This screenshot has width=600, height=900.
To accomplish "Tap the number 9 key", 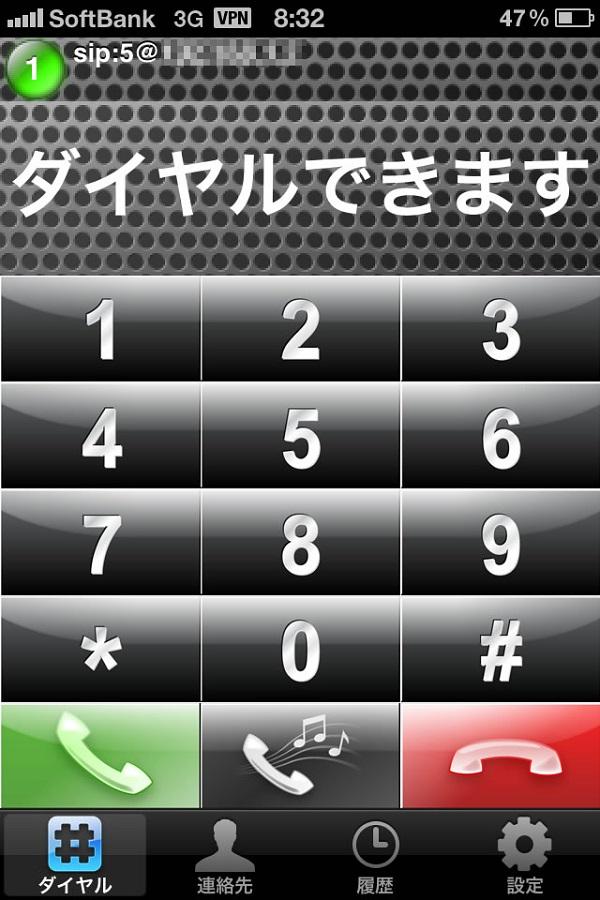I will [500, 543].
